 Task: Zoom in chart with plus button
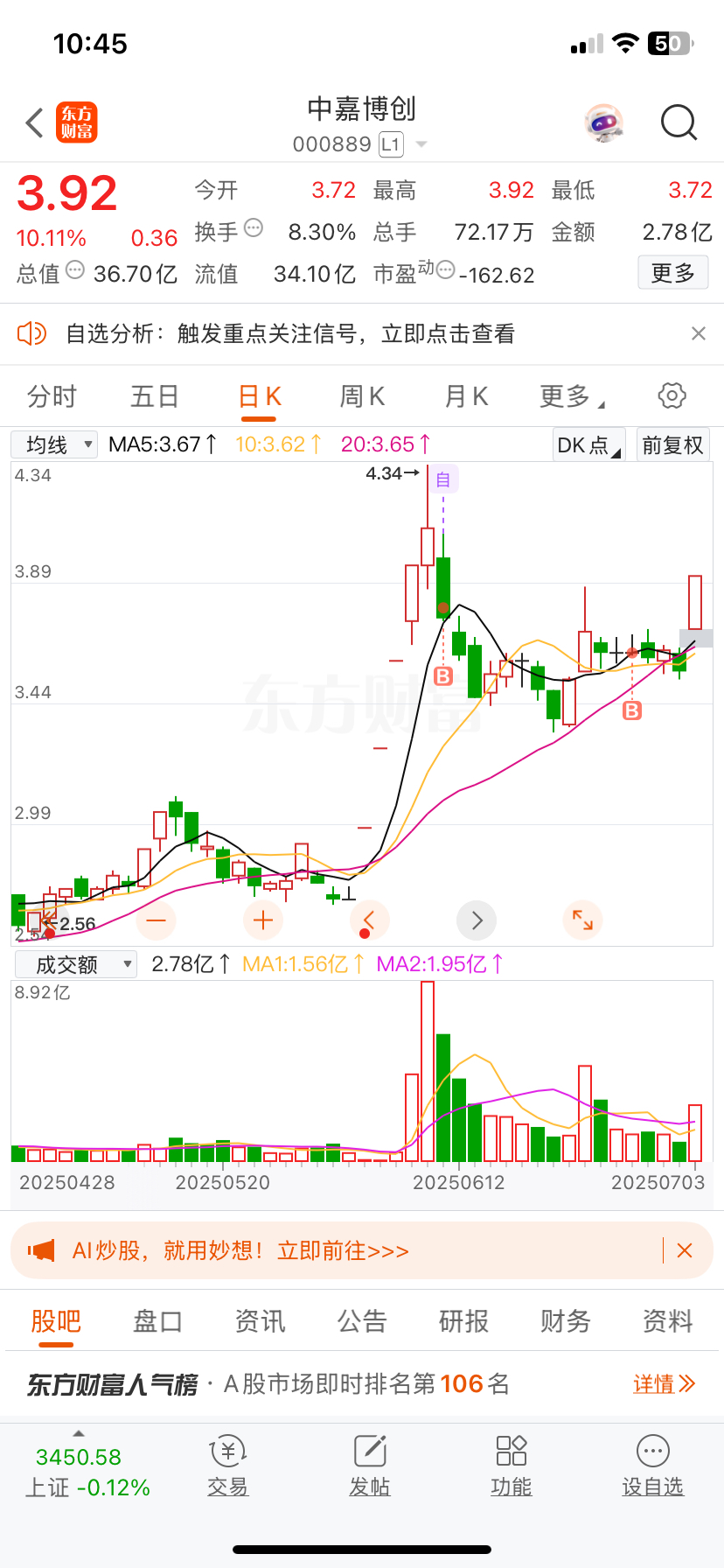[263, 920]
